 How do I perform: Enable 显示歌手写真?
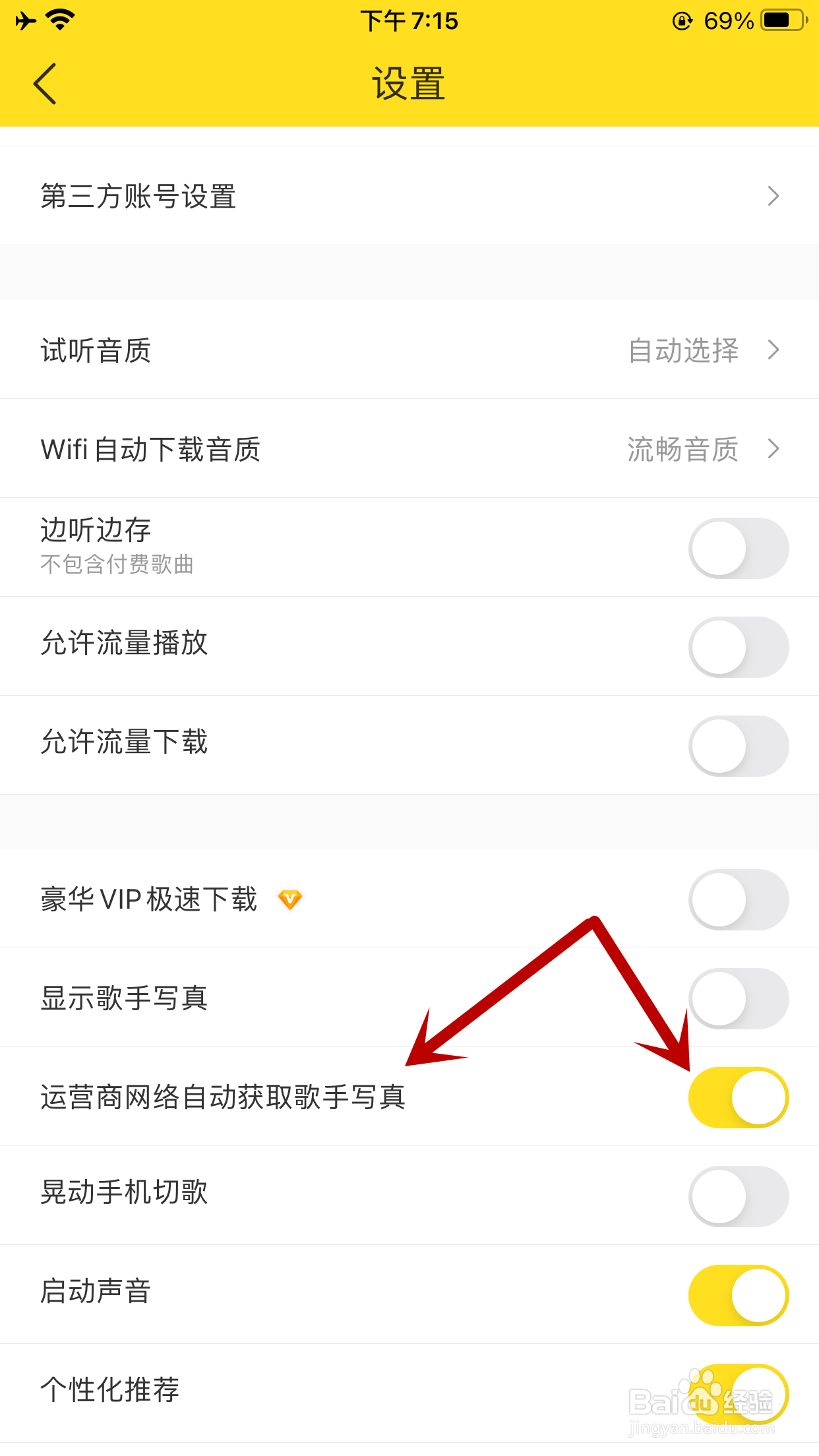click(739, 998)
